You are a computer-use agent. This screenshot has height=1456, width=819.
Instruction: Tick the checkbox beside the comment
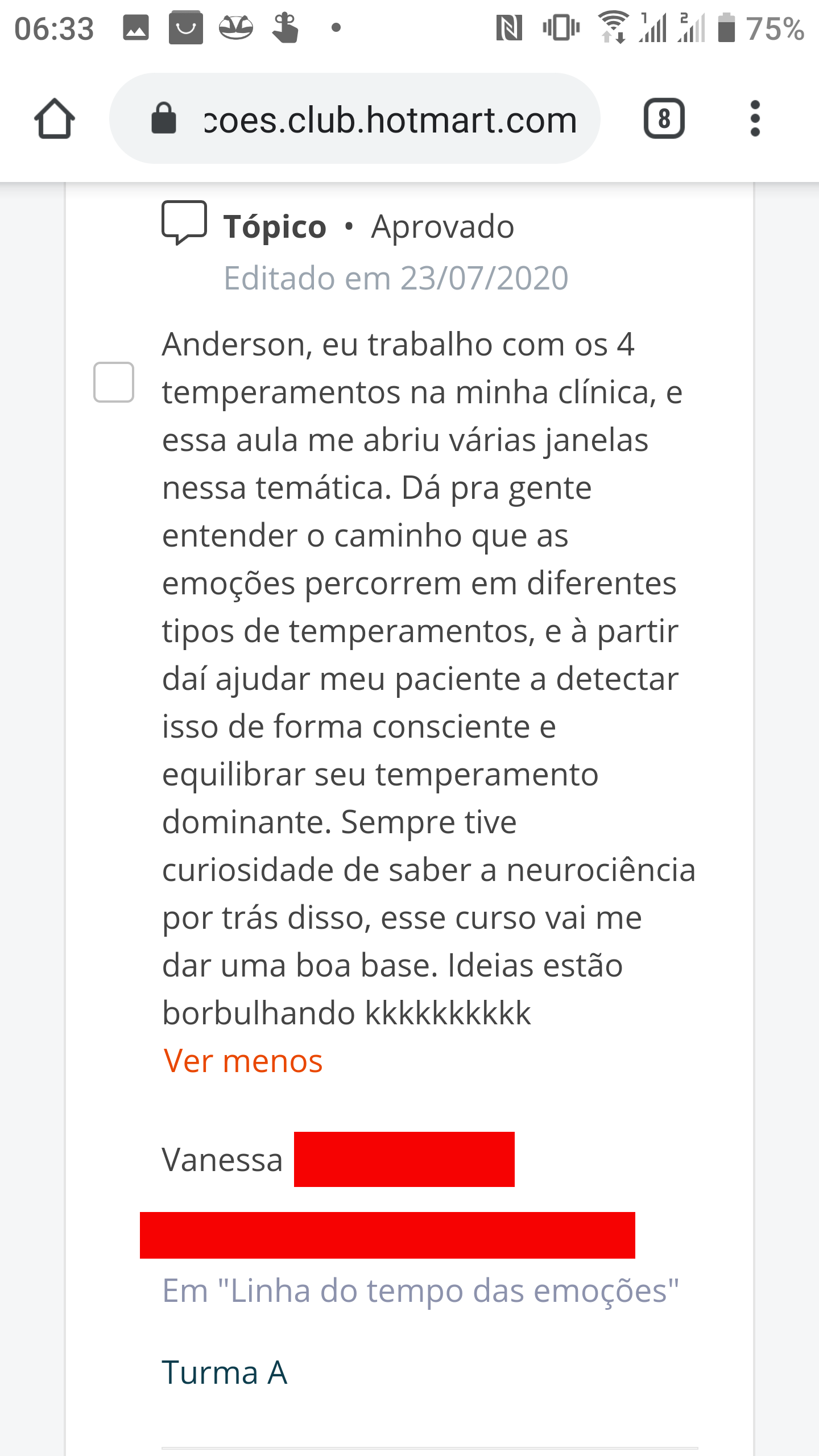(x=114, y=382)
